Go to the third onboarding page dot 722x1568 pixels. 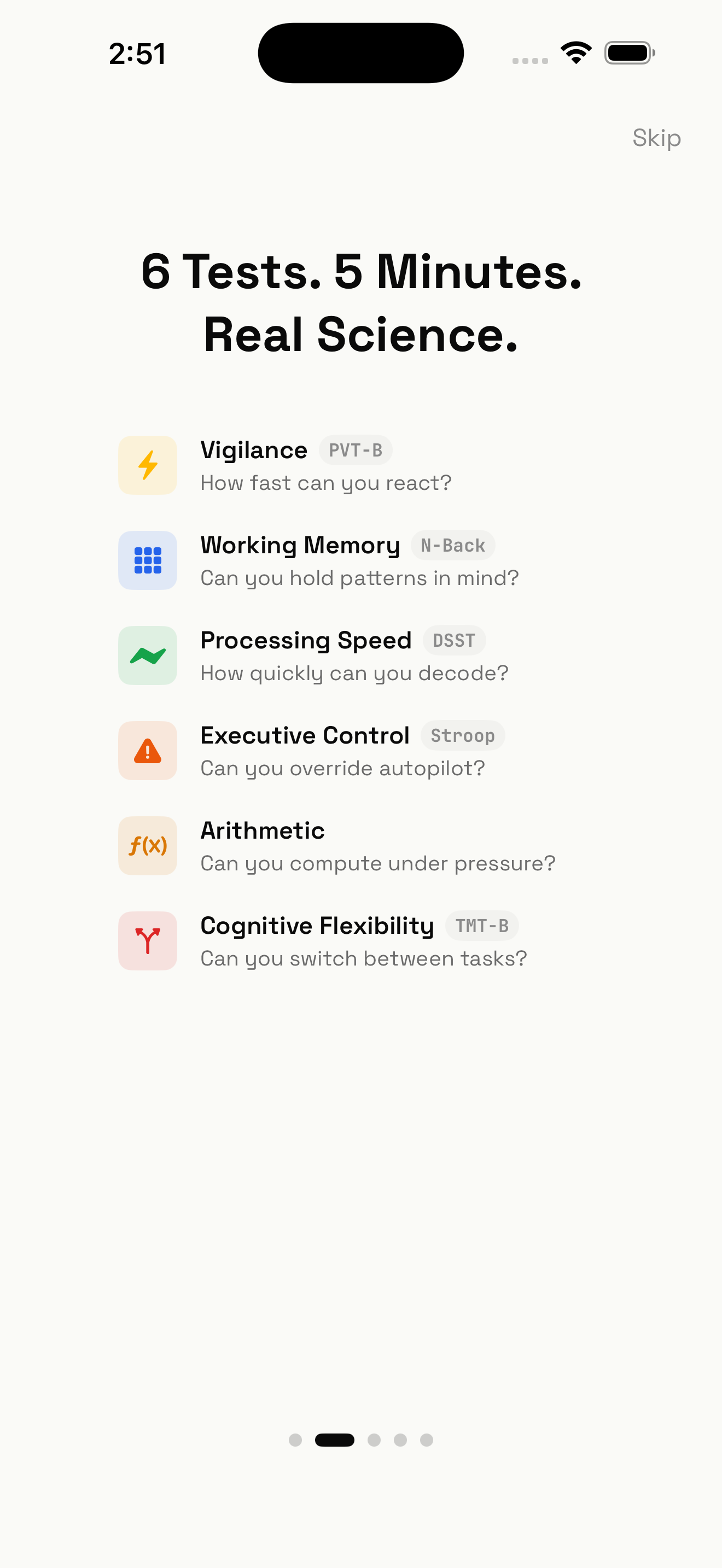pyautogui.click(x=374, y=1440)
